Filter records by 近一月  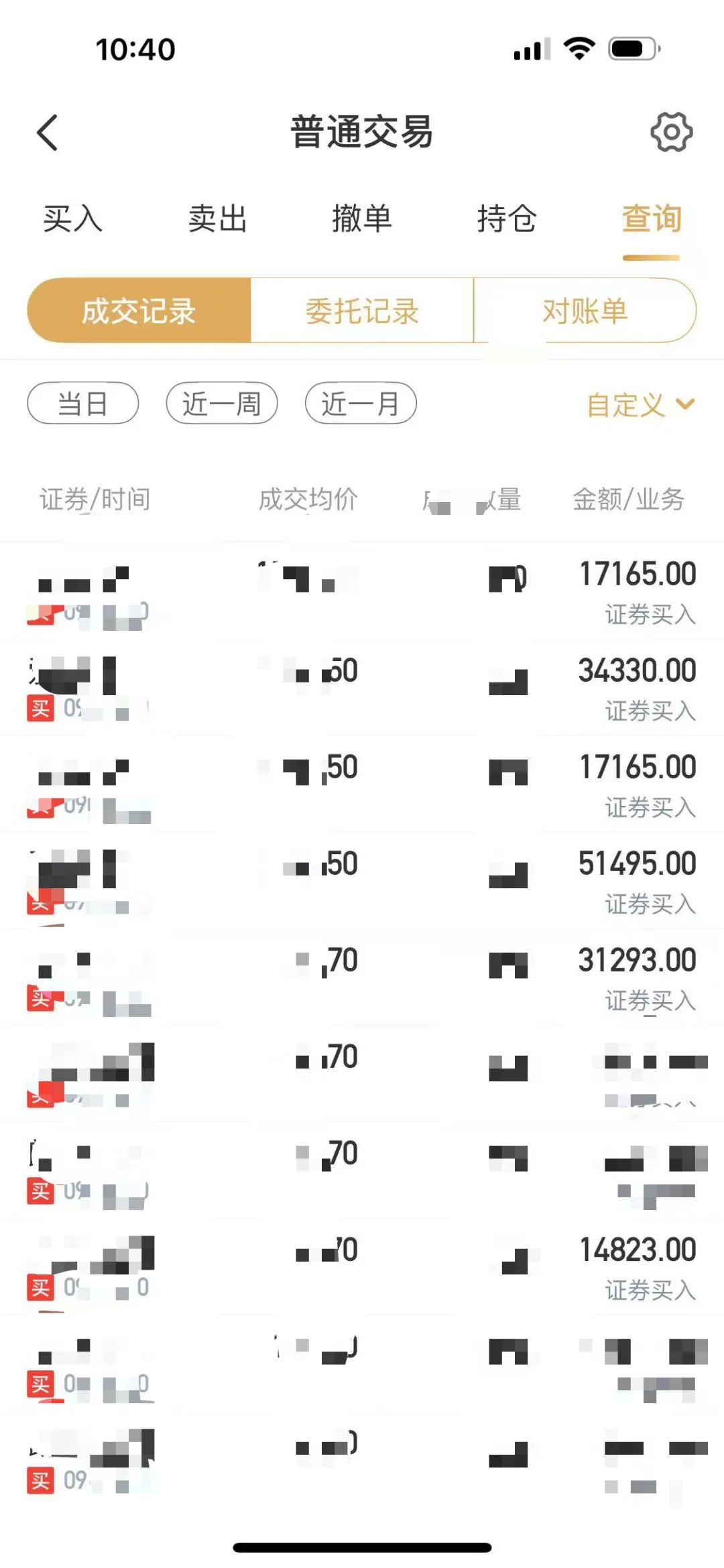click(361, 404)
